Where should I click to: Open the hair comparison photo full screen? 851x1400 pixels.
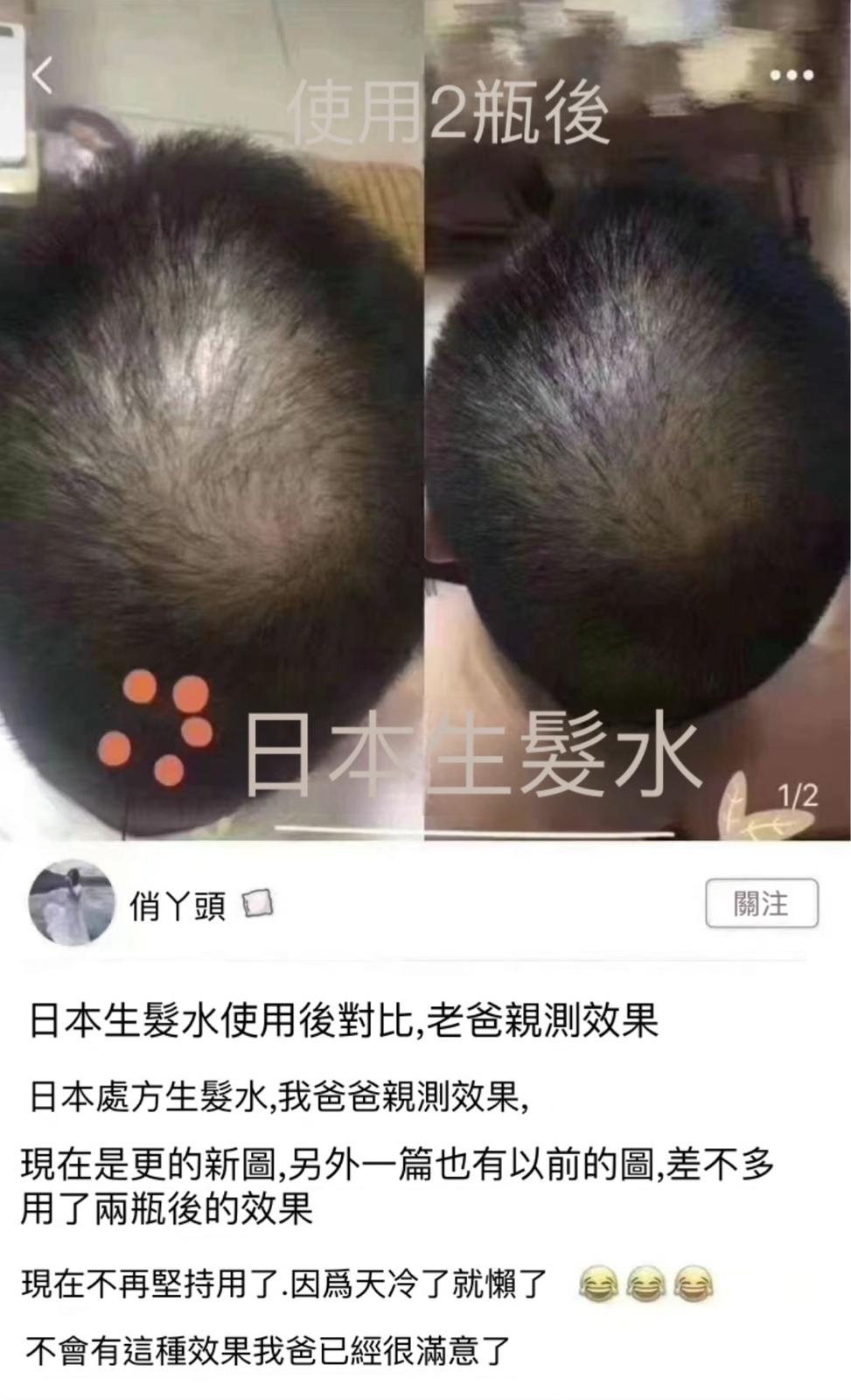[x=425, y=420]
